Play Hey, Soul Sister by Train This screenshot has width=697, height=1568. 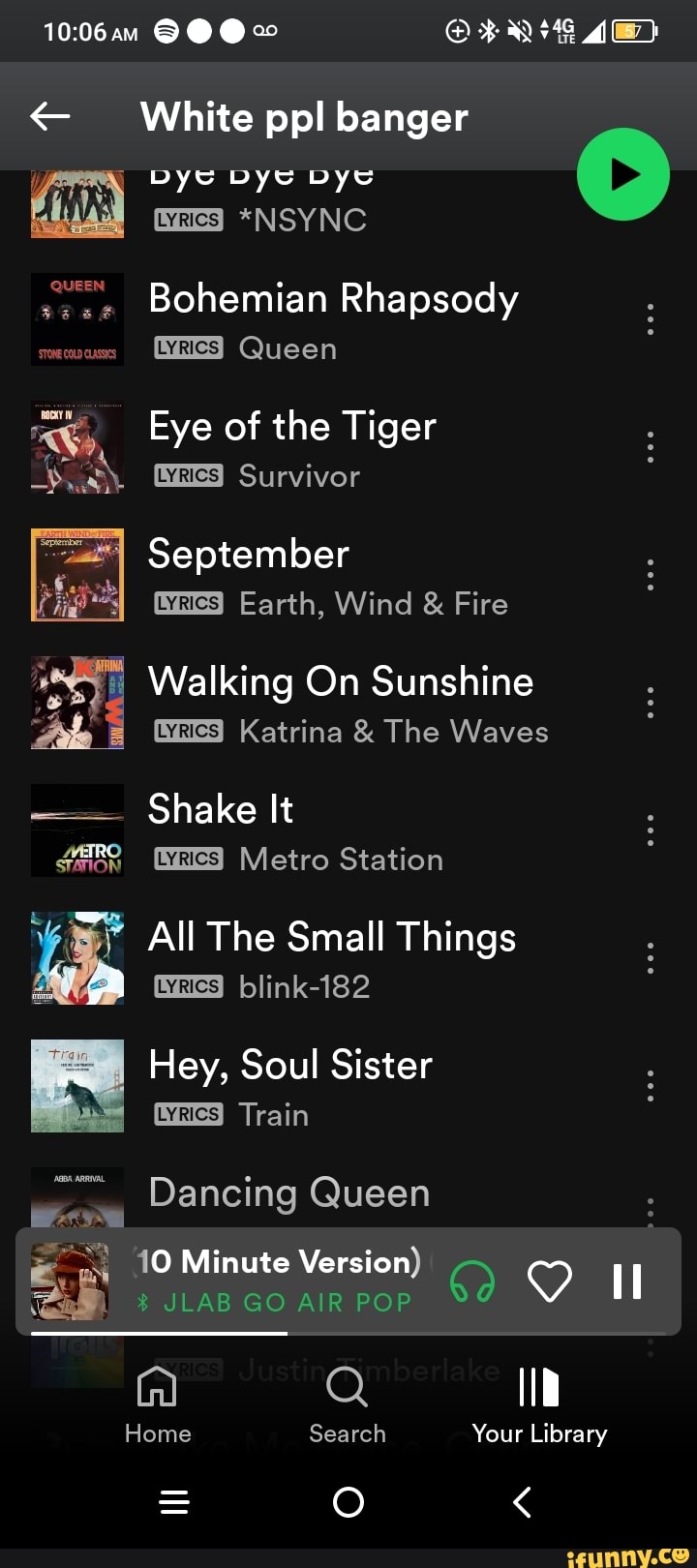coord(290,1086)
